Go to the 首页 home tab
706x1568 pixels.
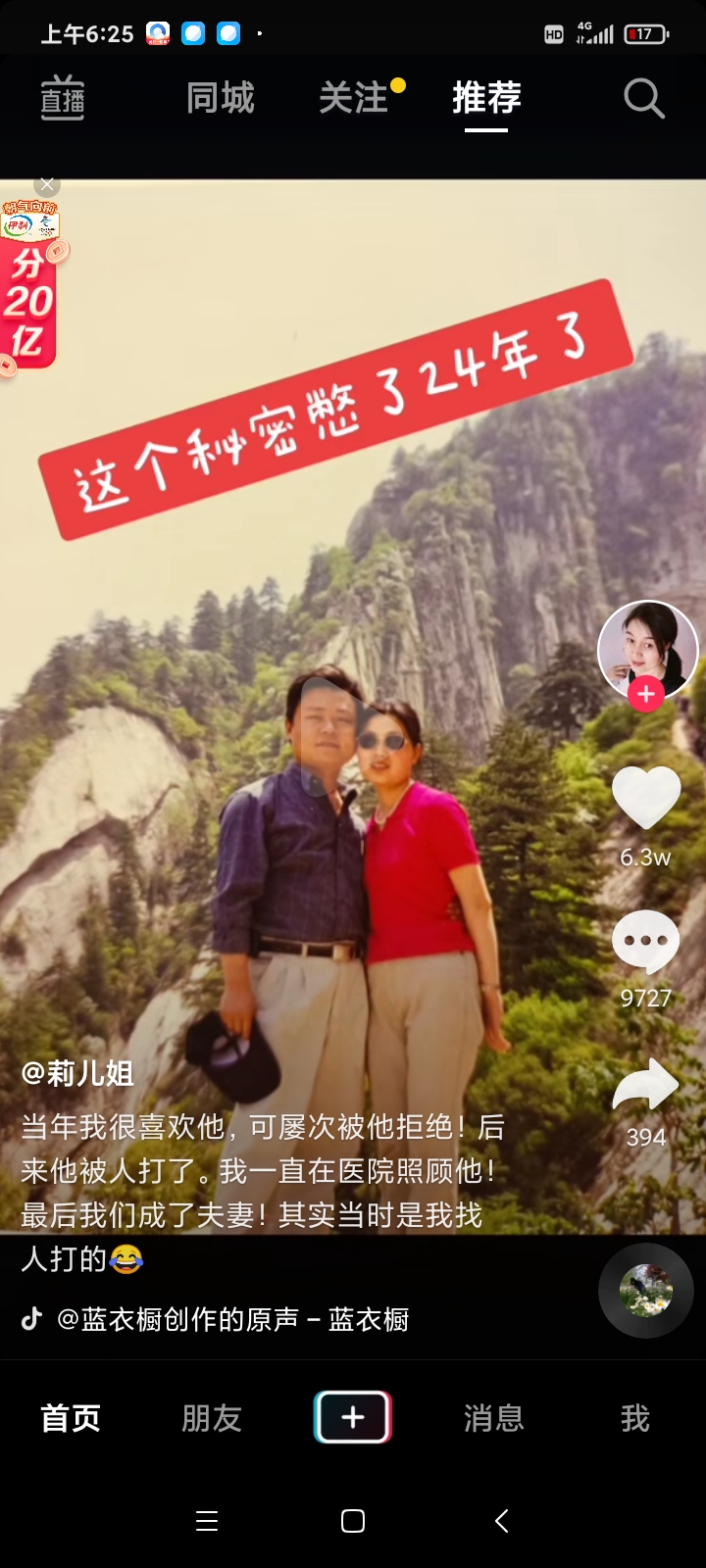pyautogui.click(x=71, y=1418)
